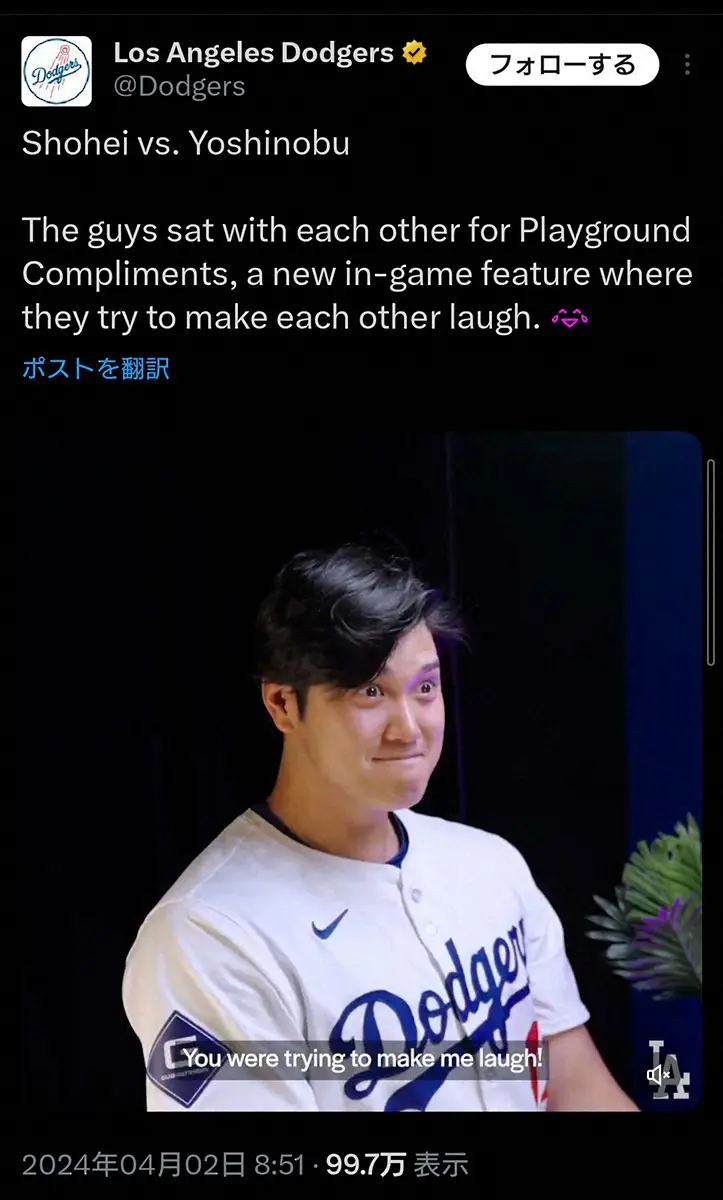Screen dimensions: 723x1200
Task: Open the post overflow menu
Action: [687, 65]
